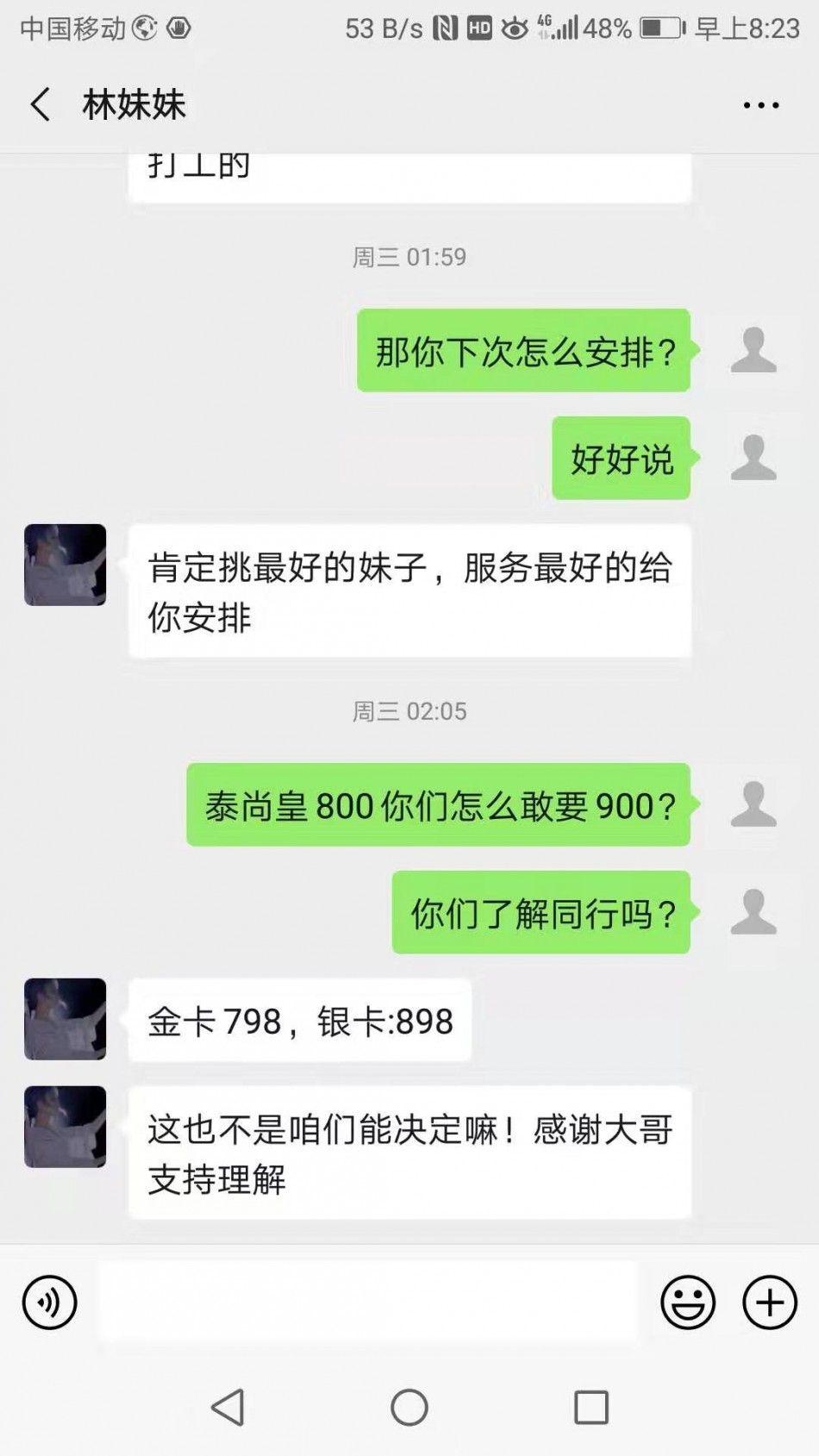The height and width of the screenshot is (1456, 819).
Task: Open the plus attachment menu
Action: (x=769, y=1302)
